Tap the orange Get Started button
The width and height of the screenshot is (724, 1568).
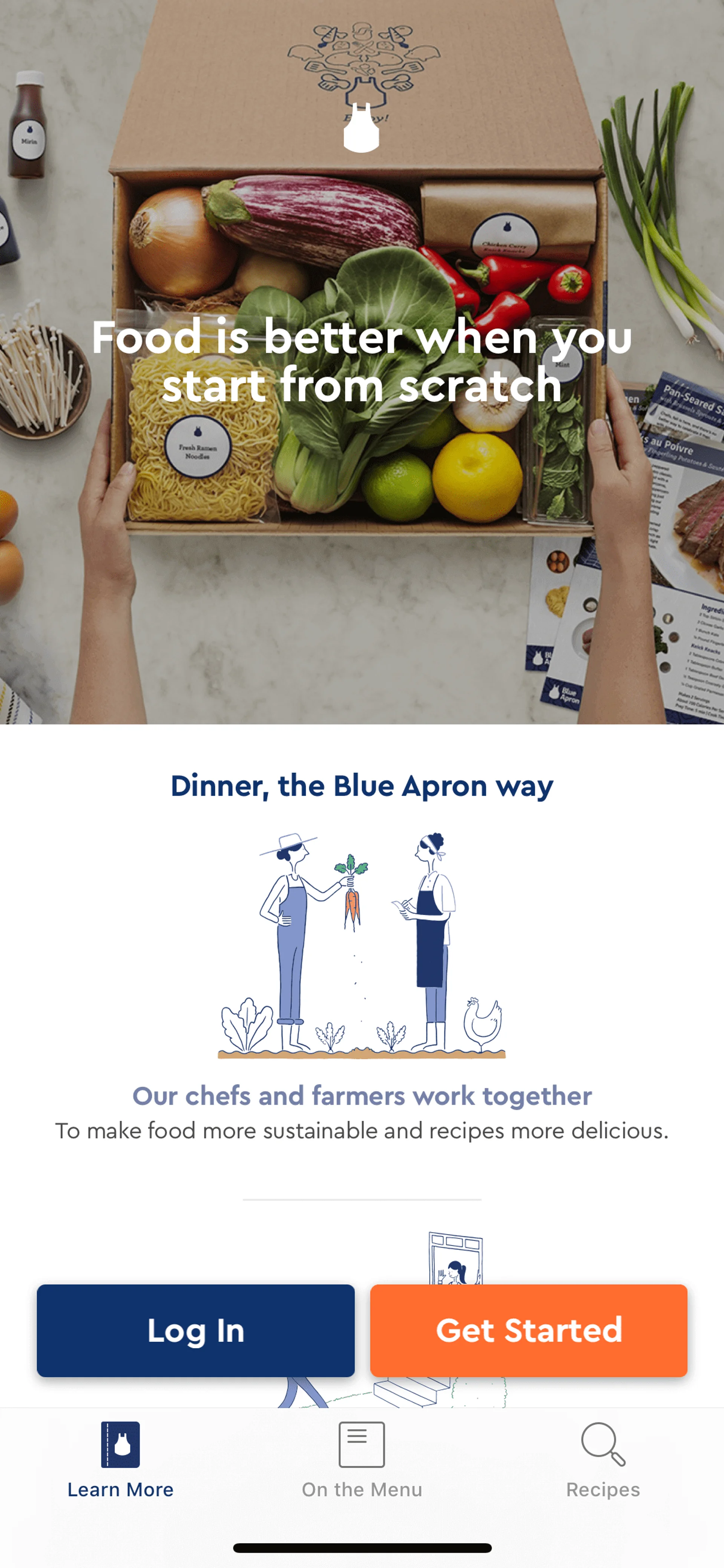coord(528,1331)
